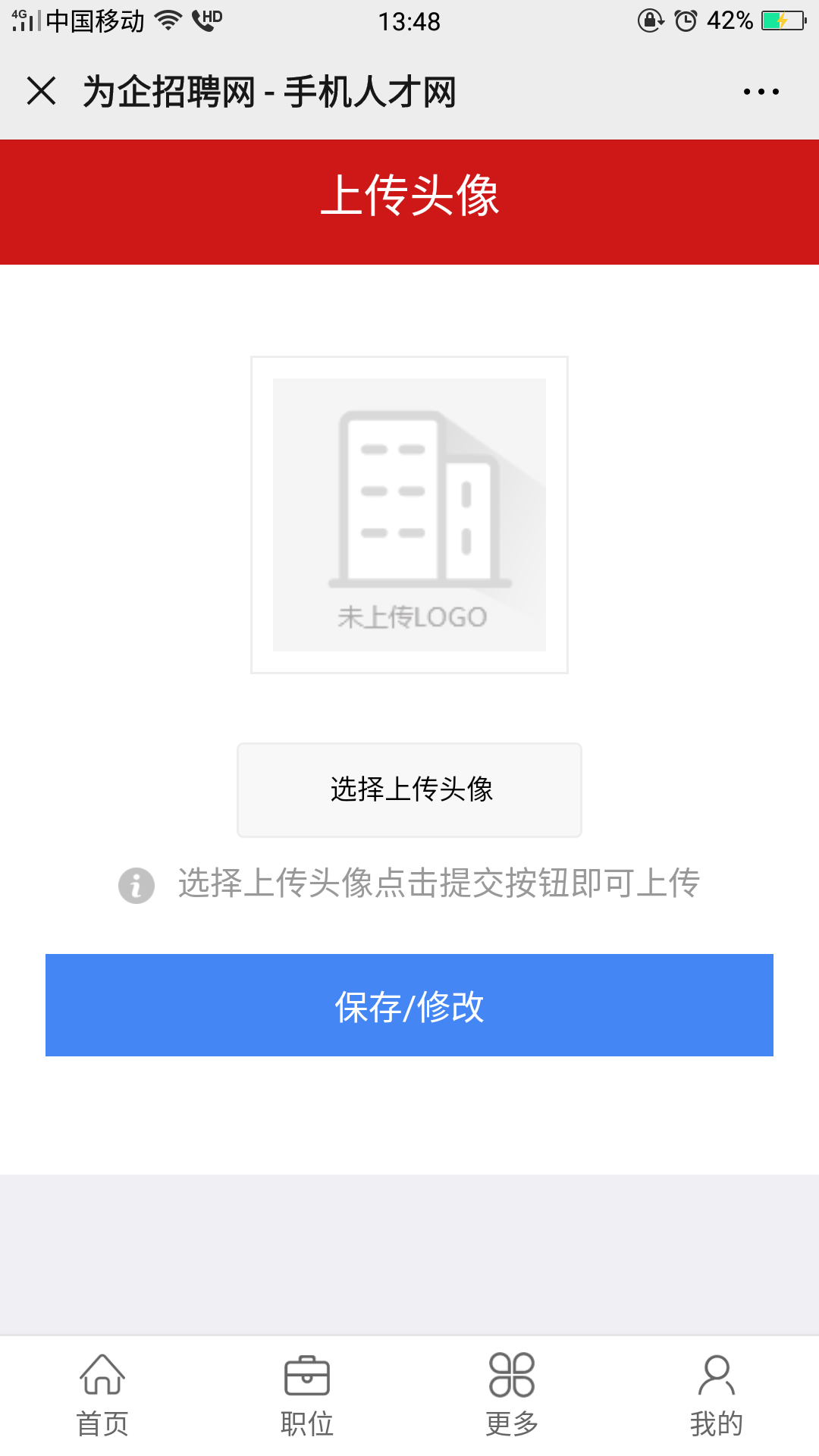Go to the 首页 tab
The height and width of the screenshot is (1456, 819).
click(102, 1396)
